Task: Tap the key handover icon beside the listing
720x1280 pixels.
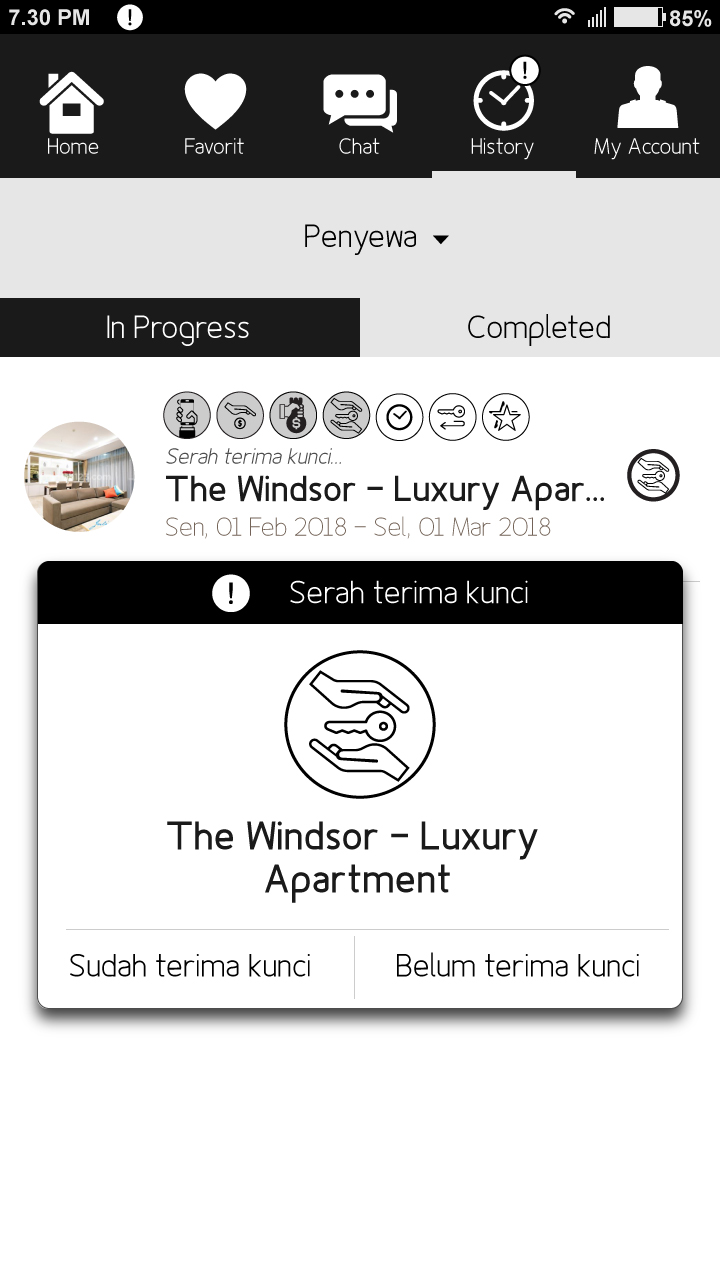Action: [x=653, y=476]
